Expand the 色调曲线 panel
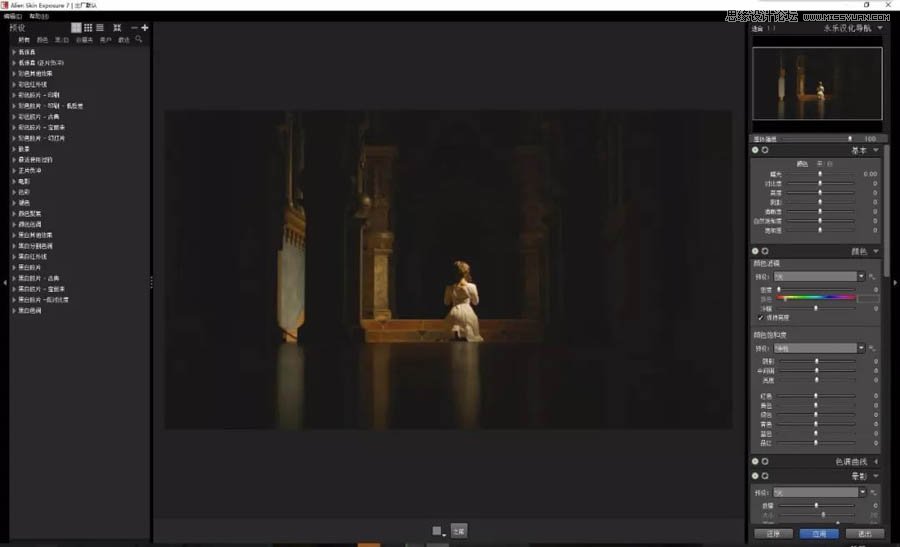 876,461
